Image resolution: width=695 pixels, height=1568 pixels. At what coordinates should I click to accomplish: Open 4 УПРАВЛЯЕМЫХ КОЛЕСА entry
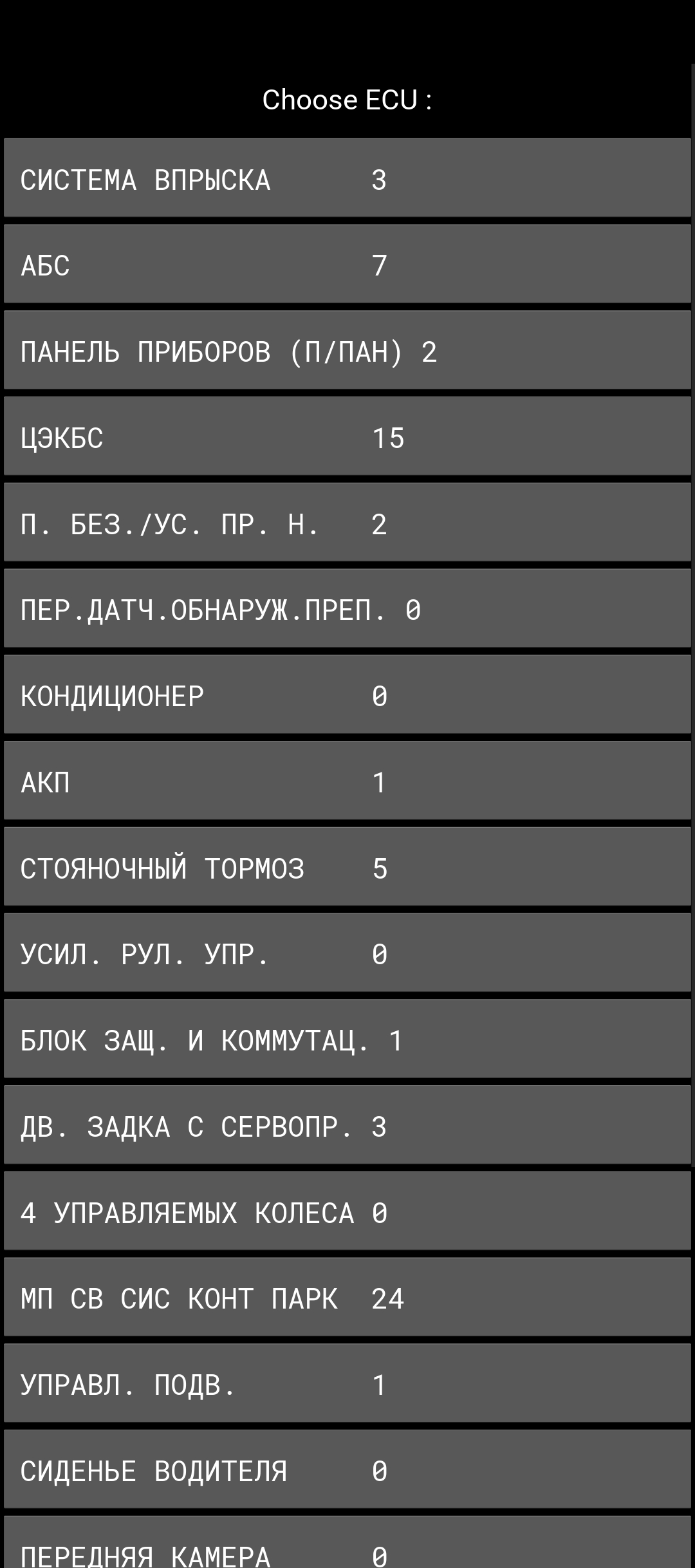(347, 1212)
